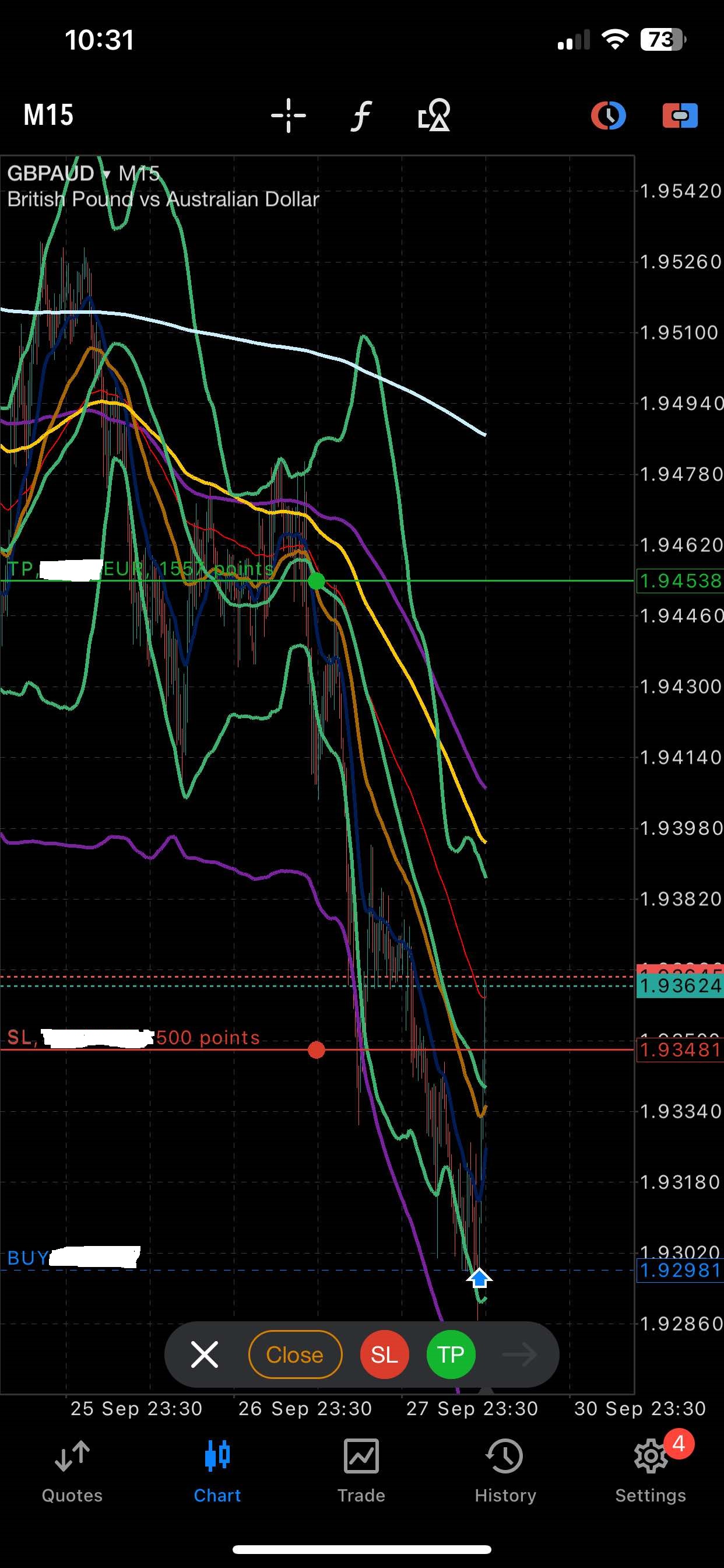This screenshot has height=1568, width=724.
Task: Activate the crosshair tool
Action: coord(289,115)
